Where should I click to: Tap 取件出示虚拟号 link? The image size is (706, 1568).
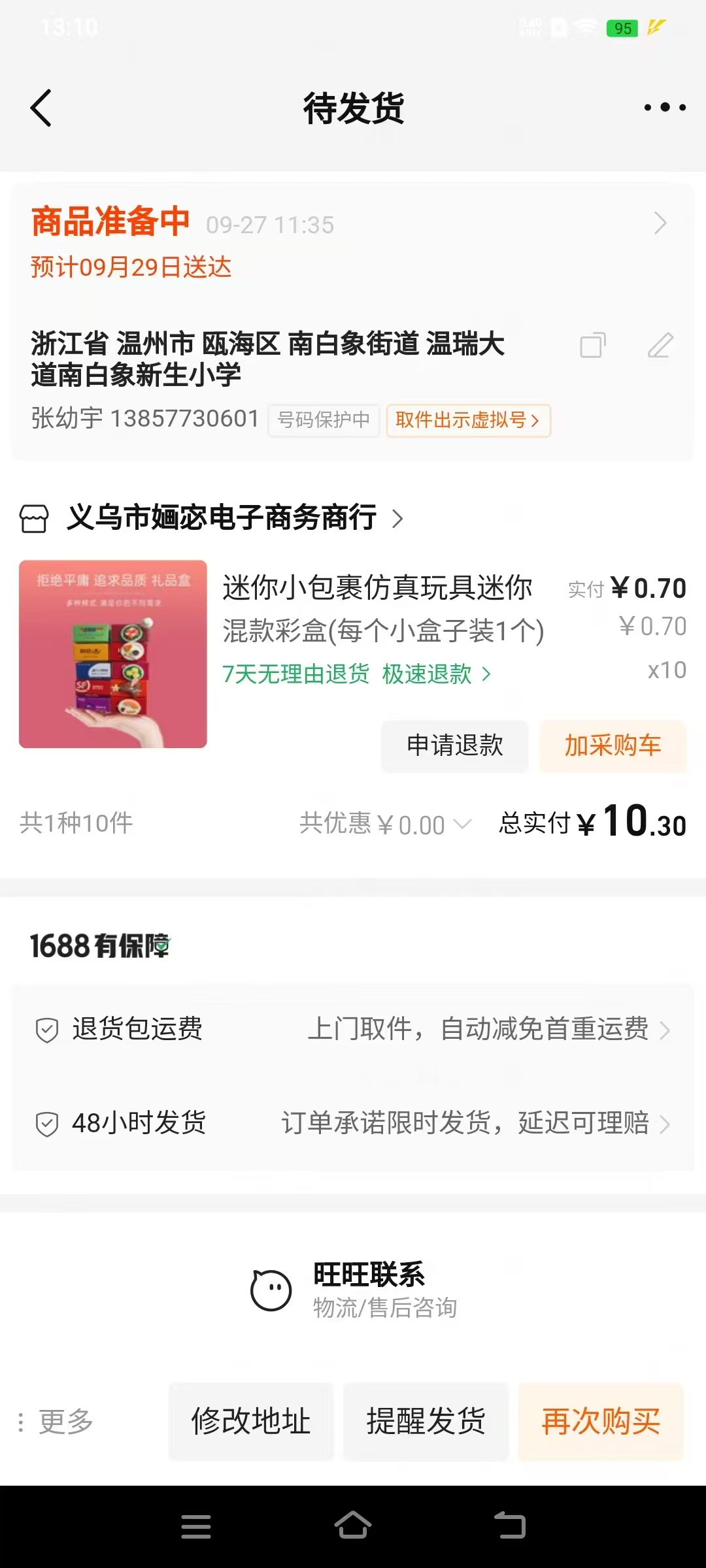[468, 420]
